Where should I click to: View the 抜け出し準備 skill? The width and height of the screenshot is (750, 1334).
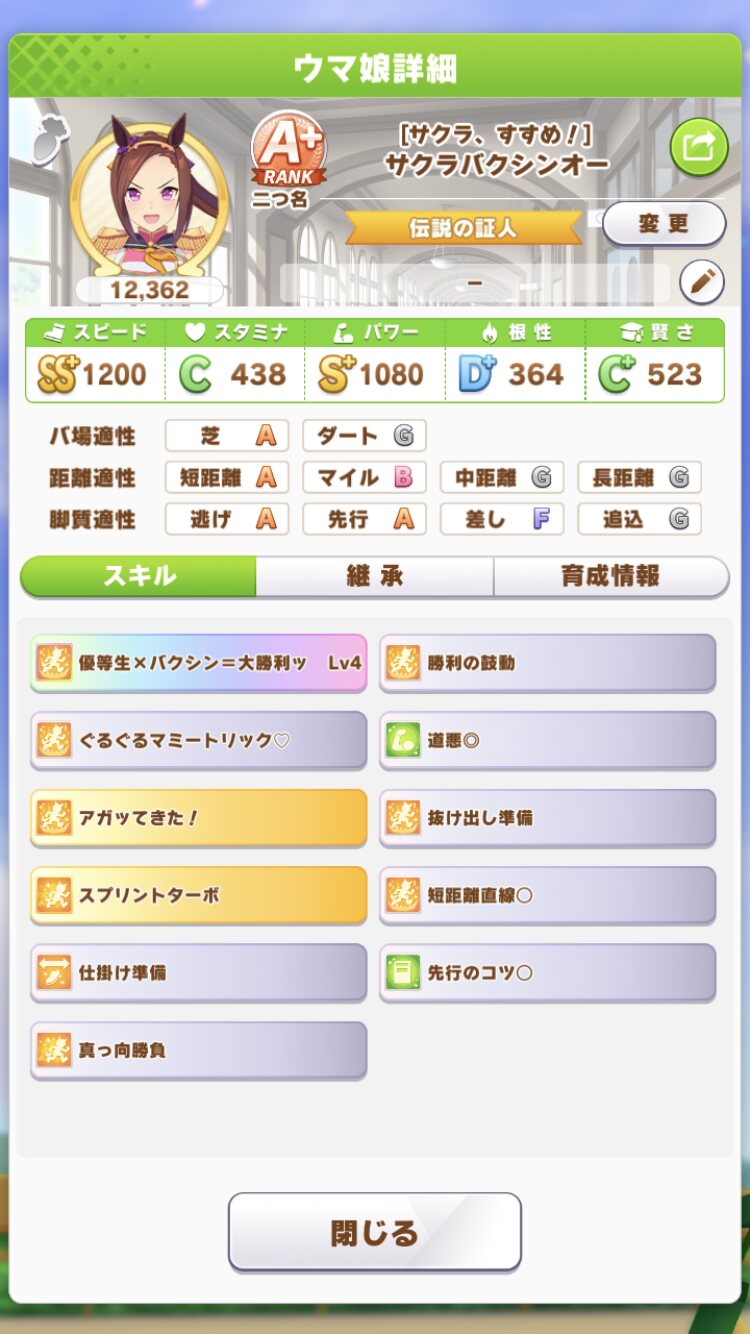tap(547, 817)
